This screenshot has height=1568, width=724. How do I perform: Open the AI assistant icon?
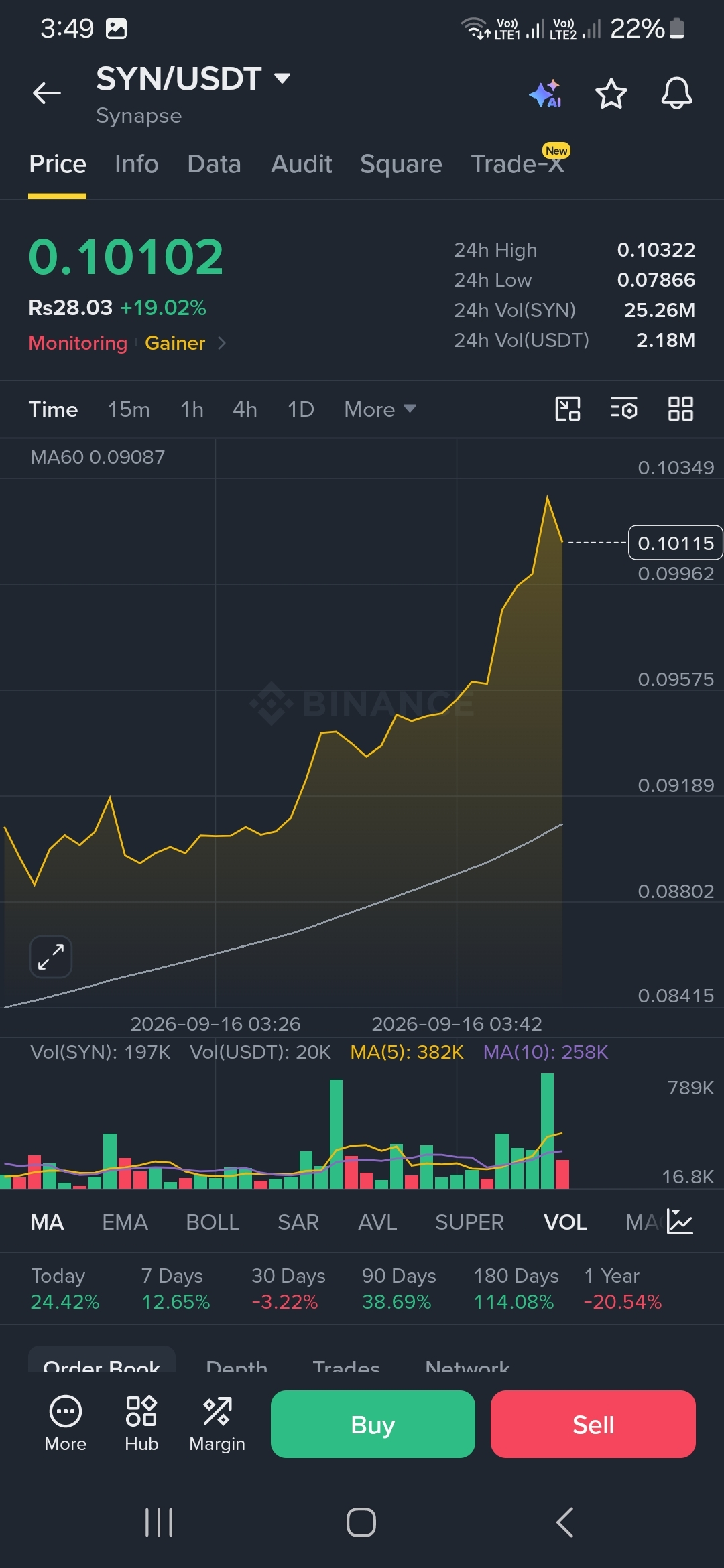(x=546, y=93)
